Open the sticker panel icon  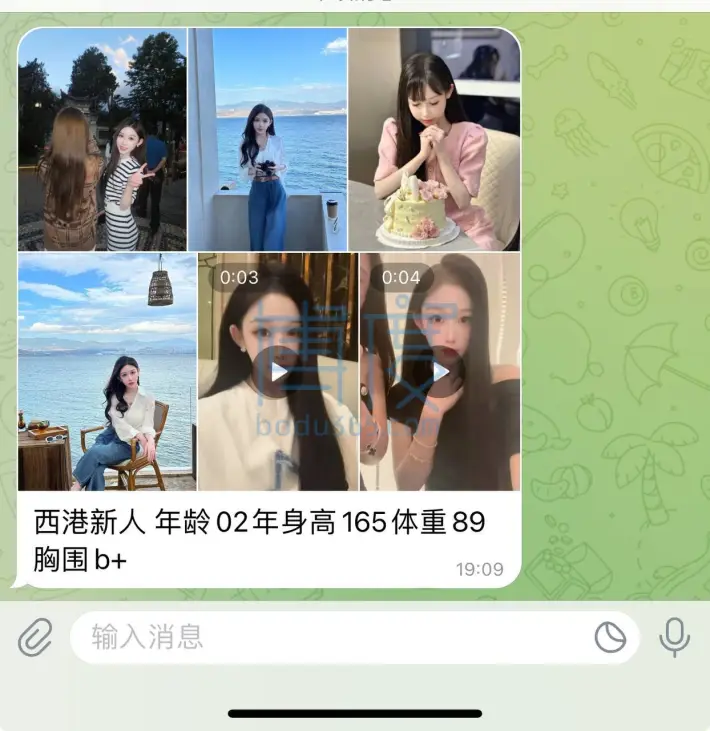[610, 637]
